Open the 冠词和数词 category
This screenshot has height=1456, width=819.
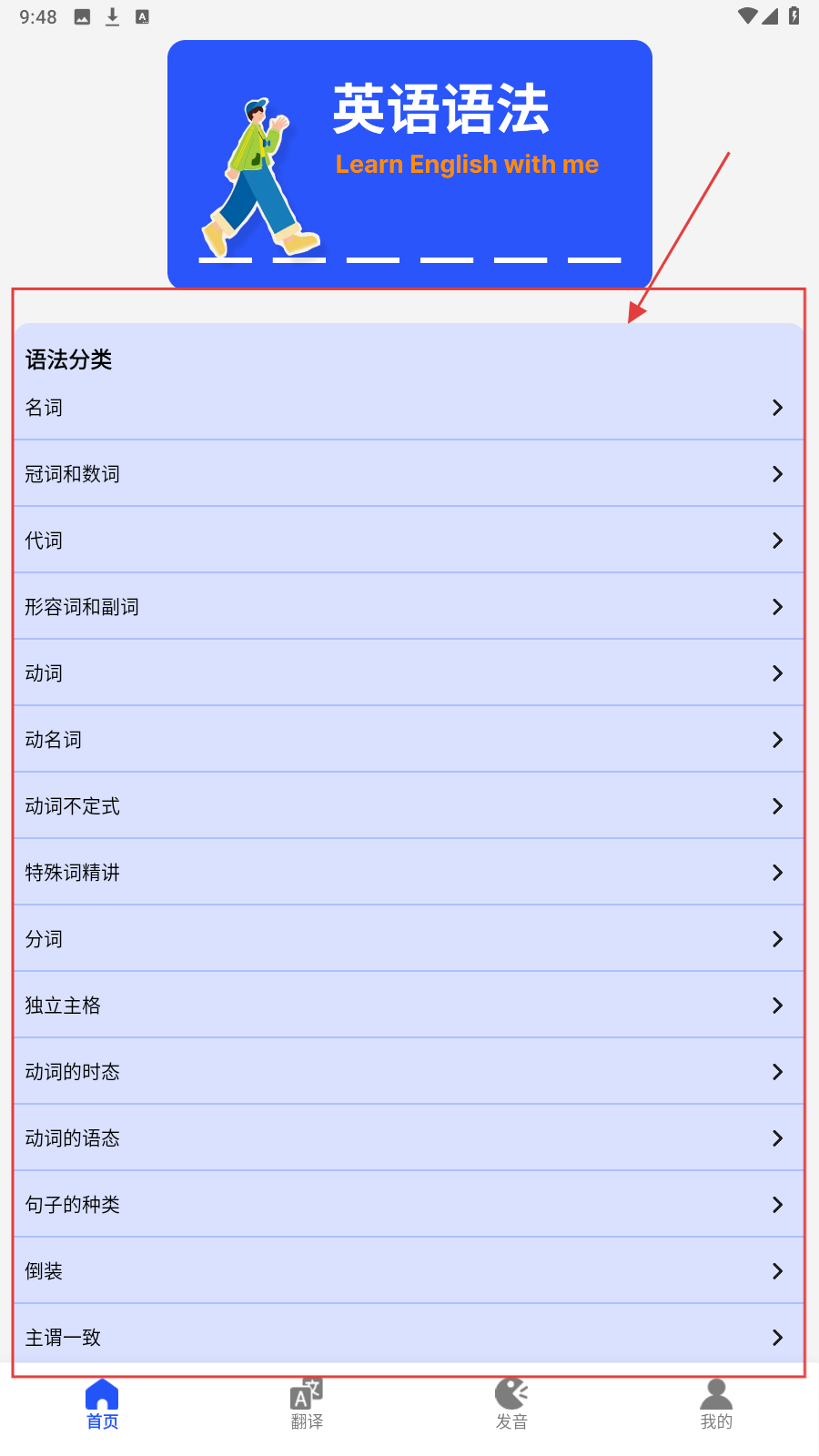pos(408,474)
